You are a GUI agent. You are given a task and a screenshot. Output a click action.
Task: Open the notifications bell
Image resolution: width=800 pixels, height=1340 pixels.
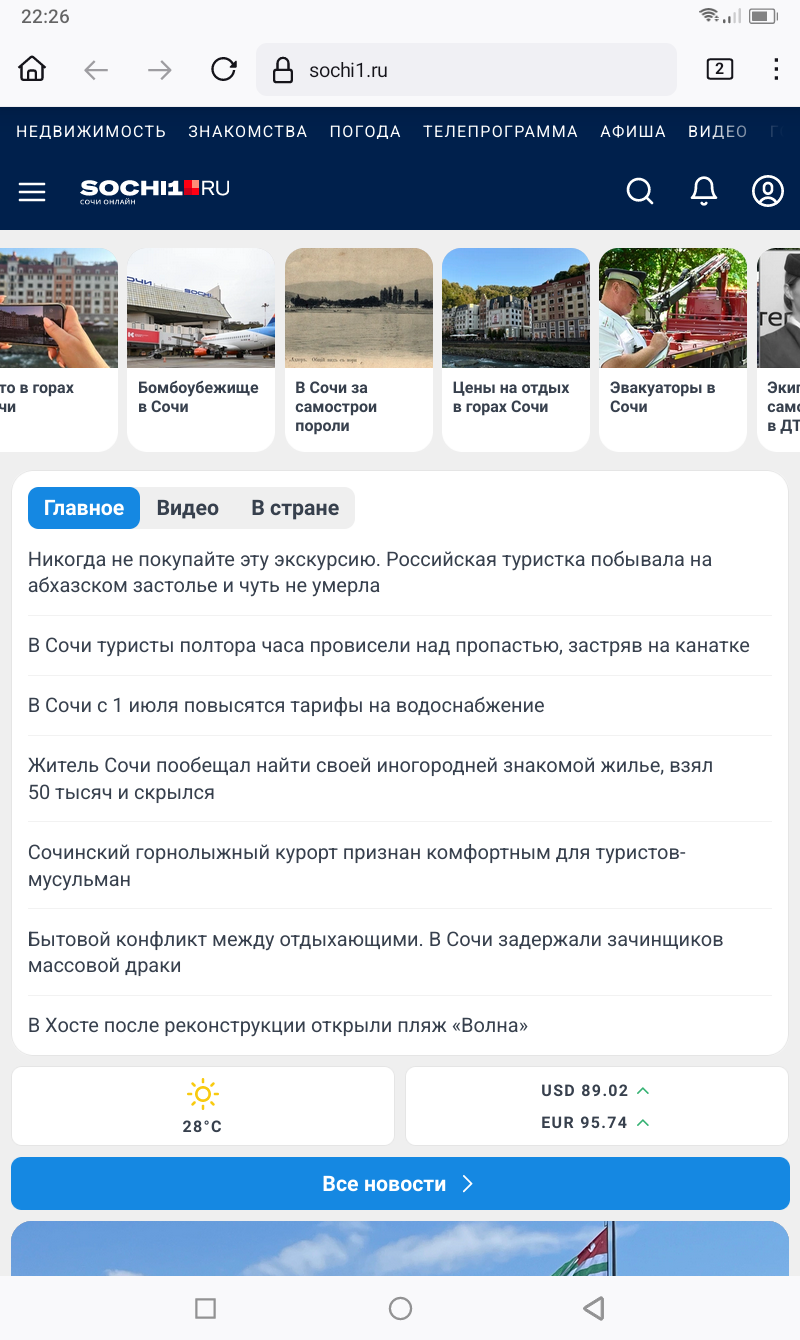click(x=704, y=190)
